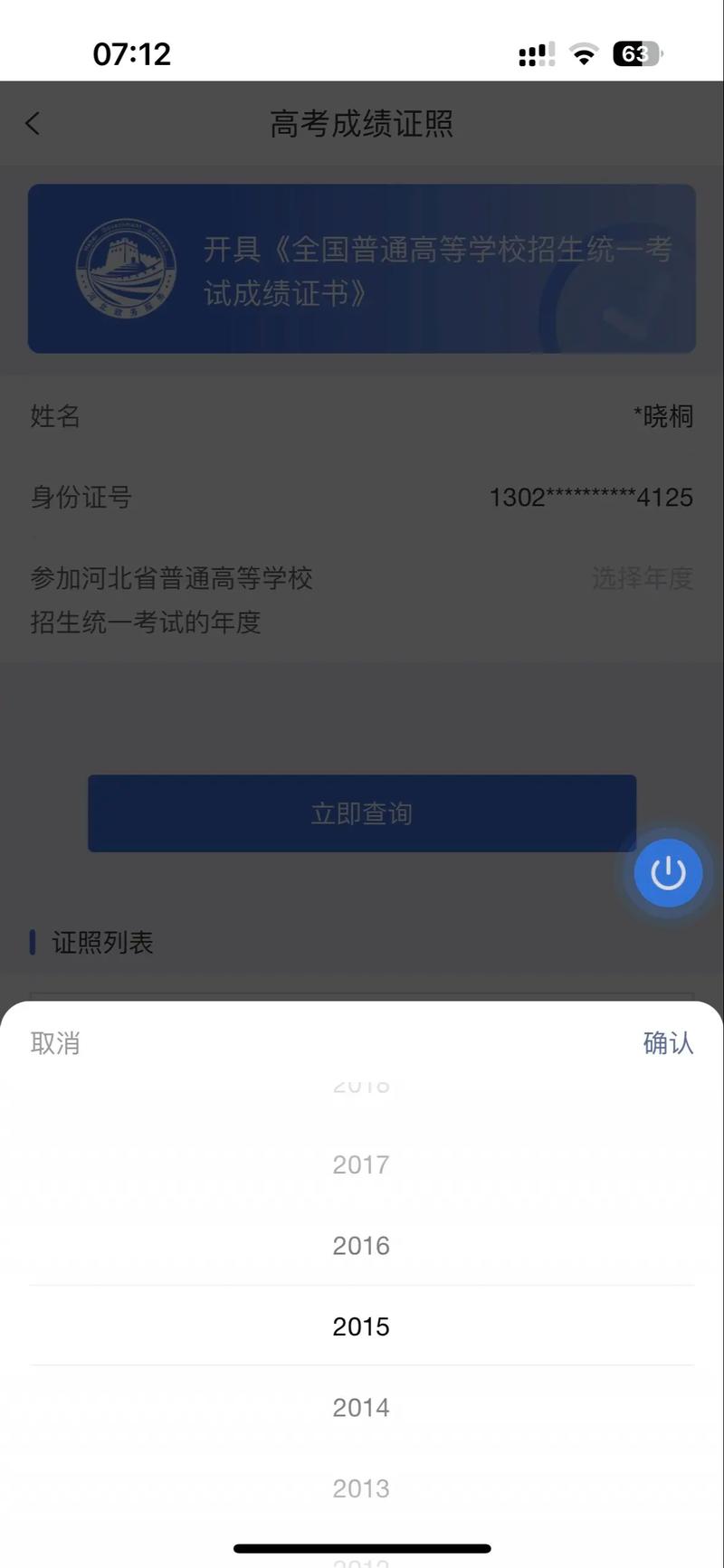Choose the highlighted year 2015

[361, 1326]
